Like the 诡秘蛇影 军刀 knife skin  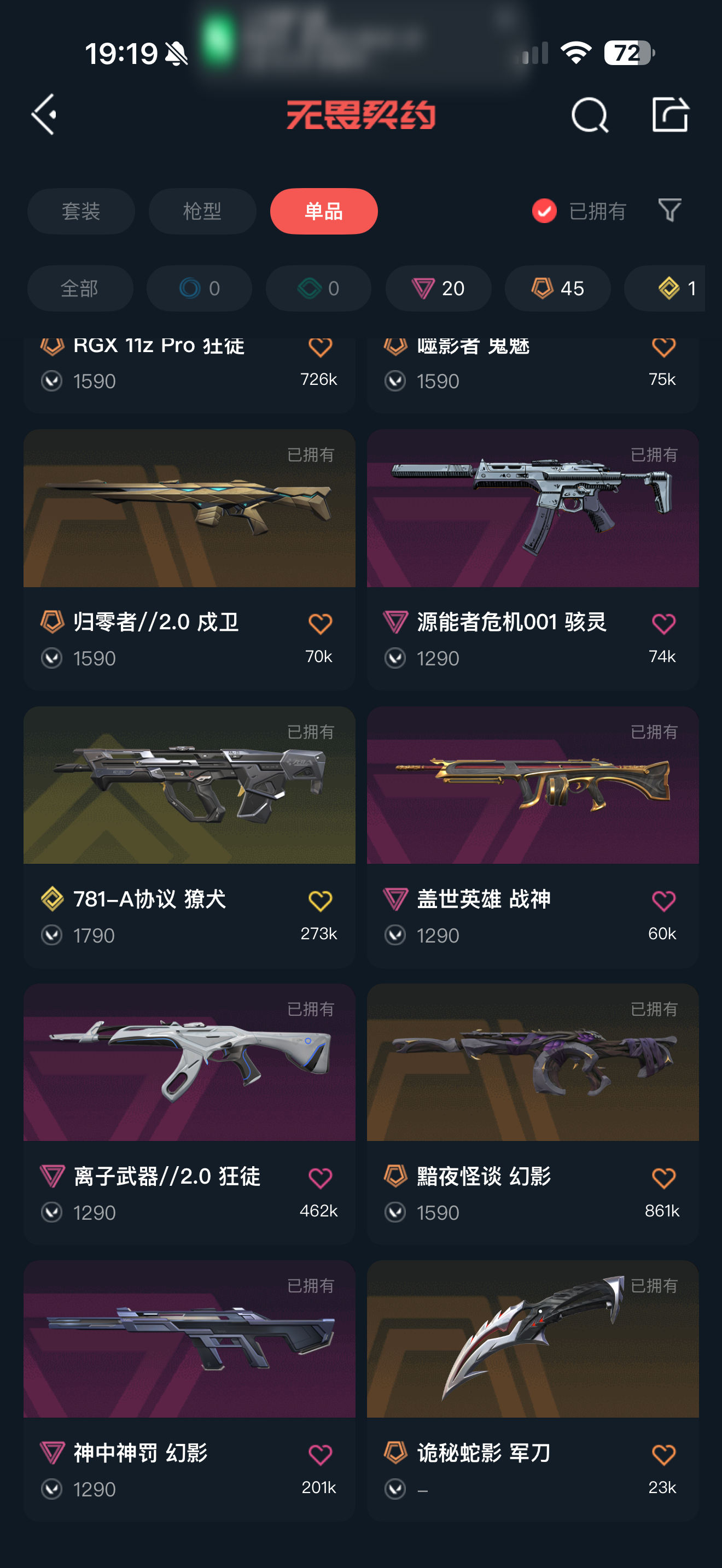(663, 1455)
